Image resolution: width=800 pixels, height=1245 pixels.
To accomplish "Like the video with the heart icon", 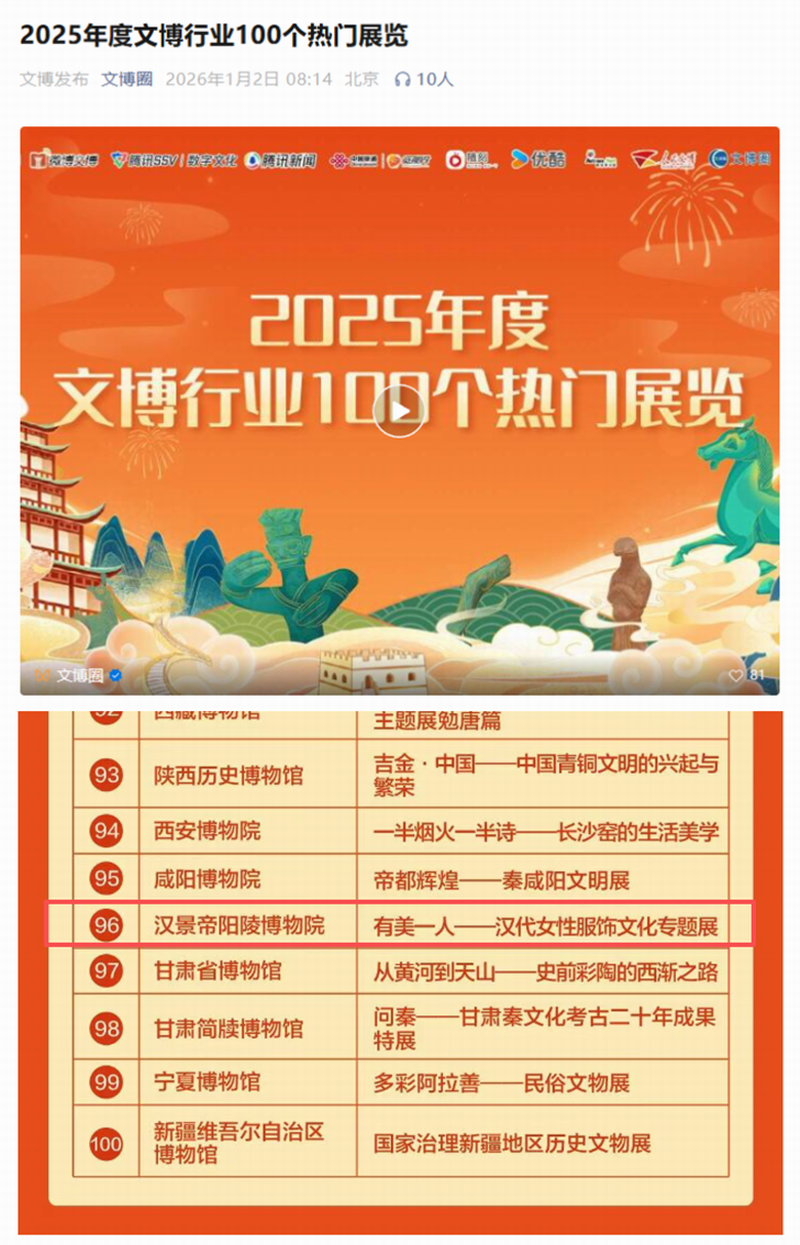I will click(736, 675).
